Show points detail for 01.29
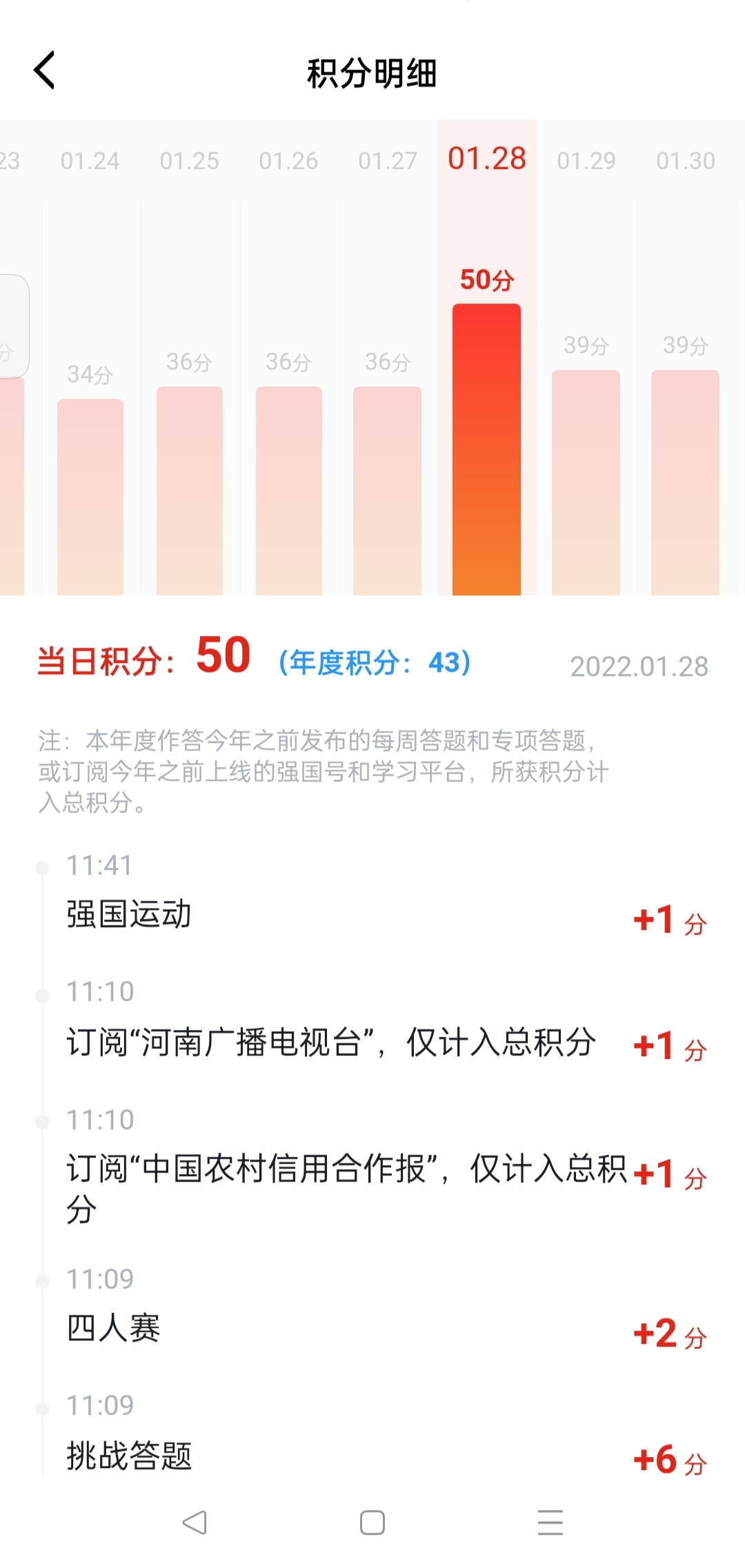The width and height of the screenshot is (745, 1568). [x=586, y=482]
